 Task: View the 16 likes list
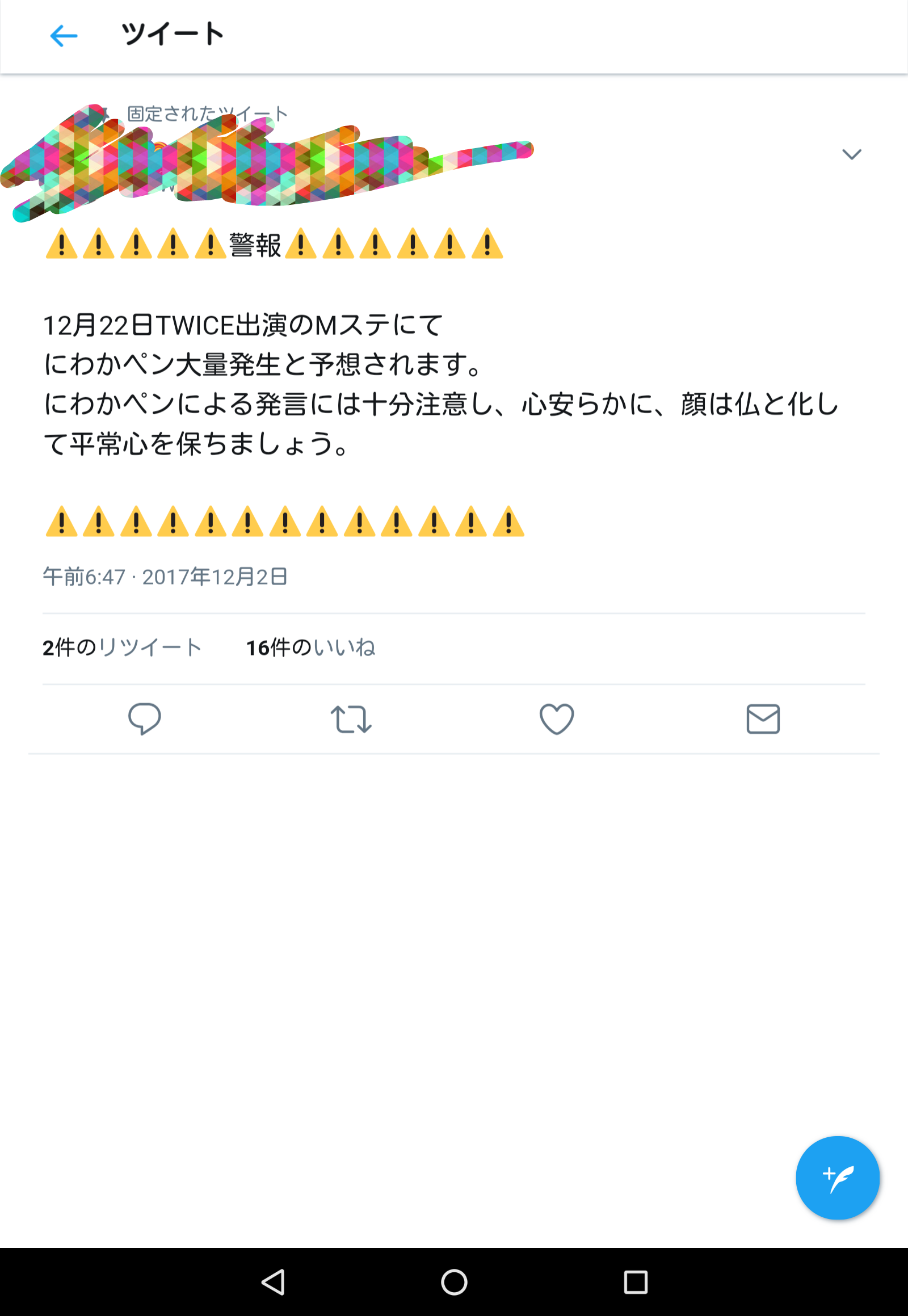310,648
